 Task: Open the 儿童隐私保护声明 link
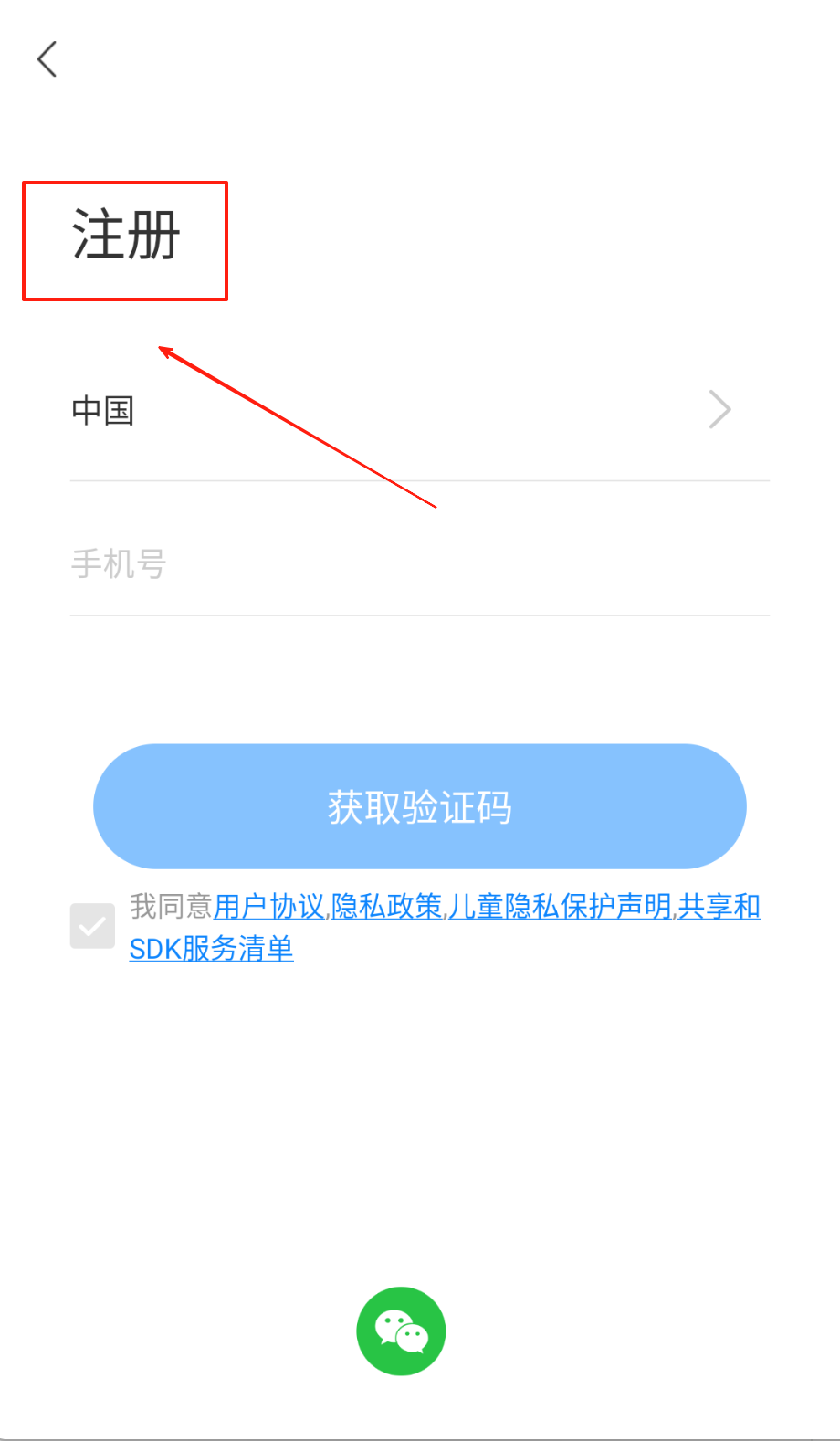coord(560,907)
